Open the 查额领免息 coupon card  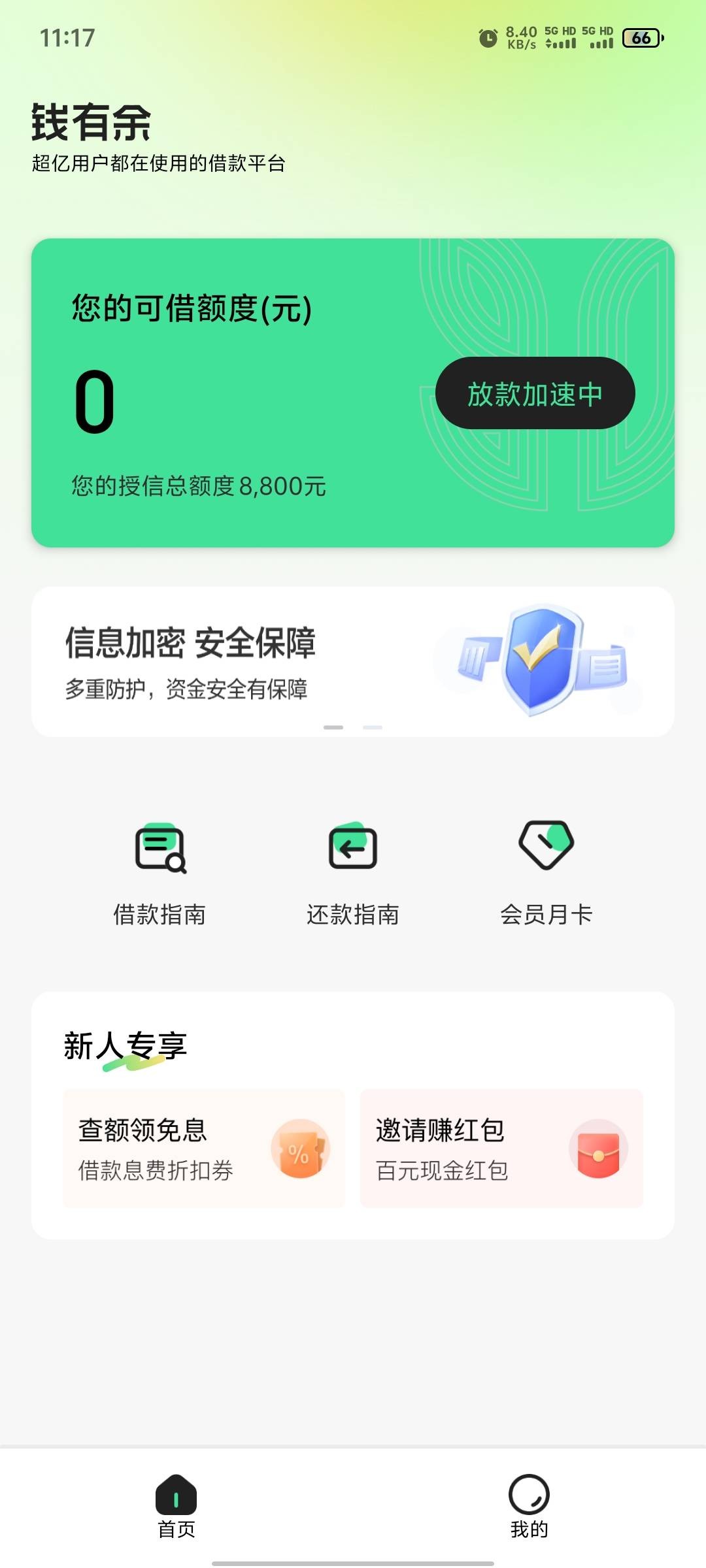(x=204, y=1148)
